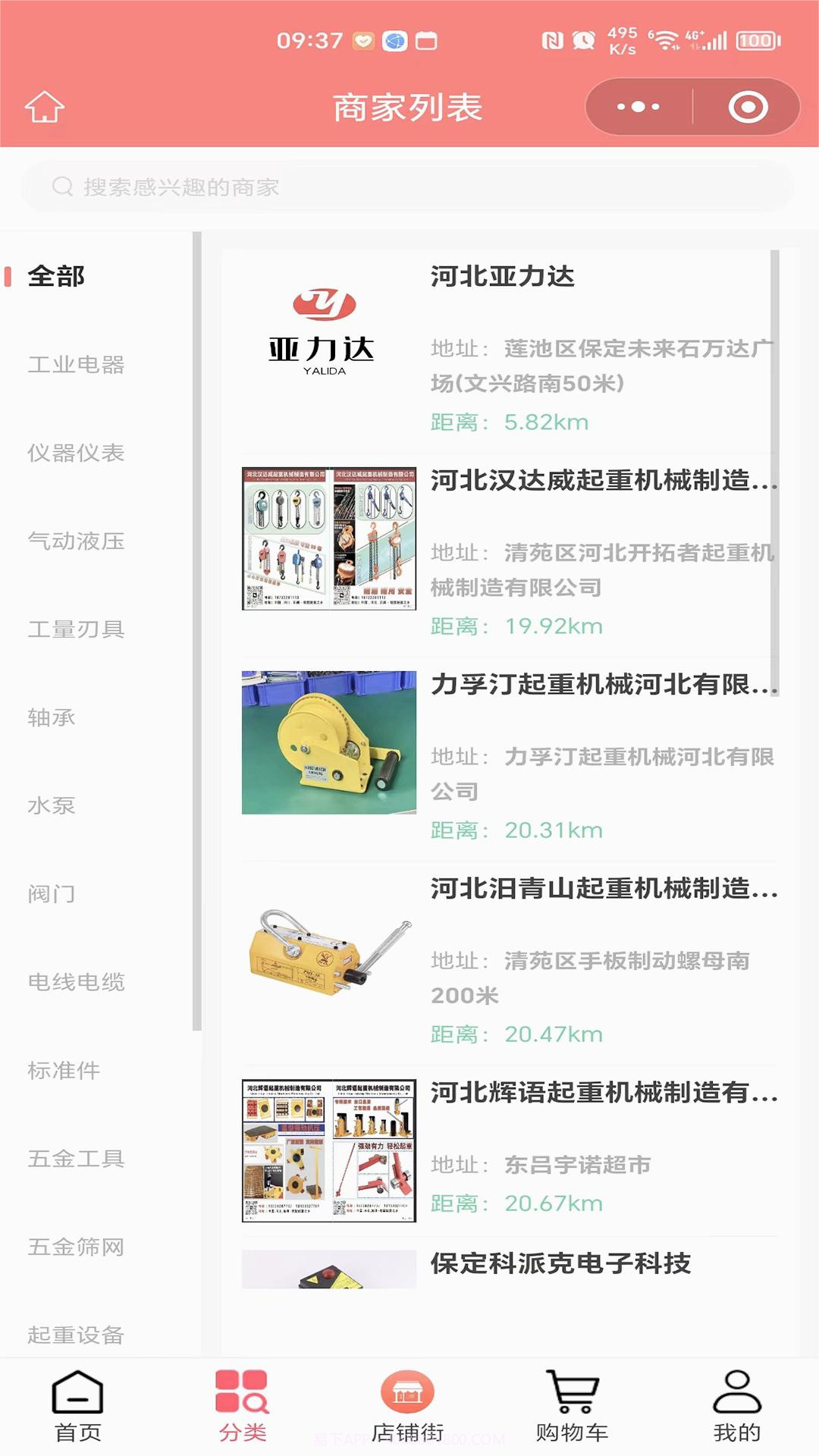Screen dimensions: 819x1456
Task: Tap the mini-program more options capsule button
Action: click(x=639, y=108)
